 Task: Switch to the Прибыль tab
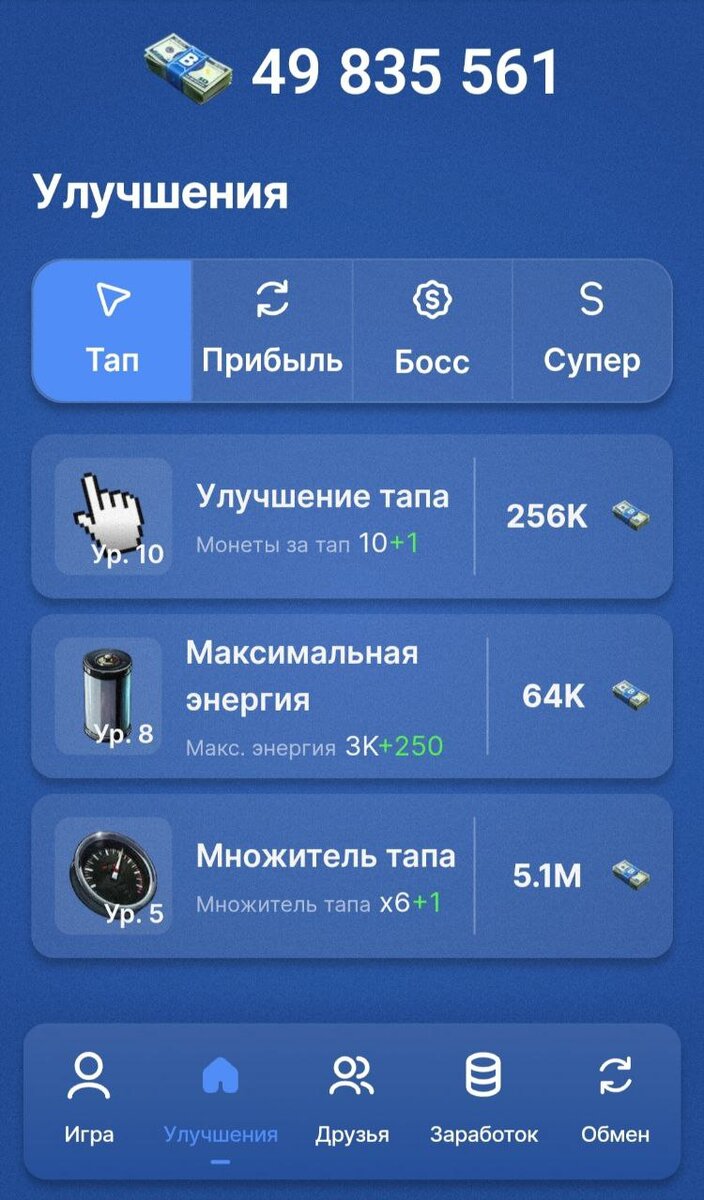tap(272, 331)
